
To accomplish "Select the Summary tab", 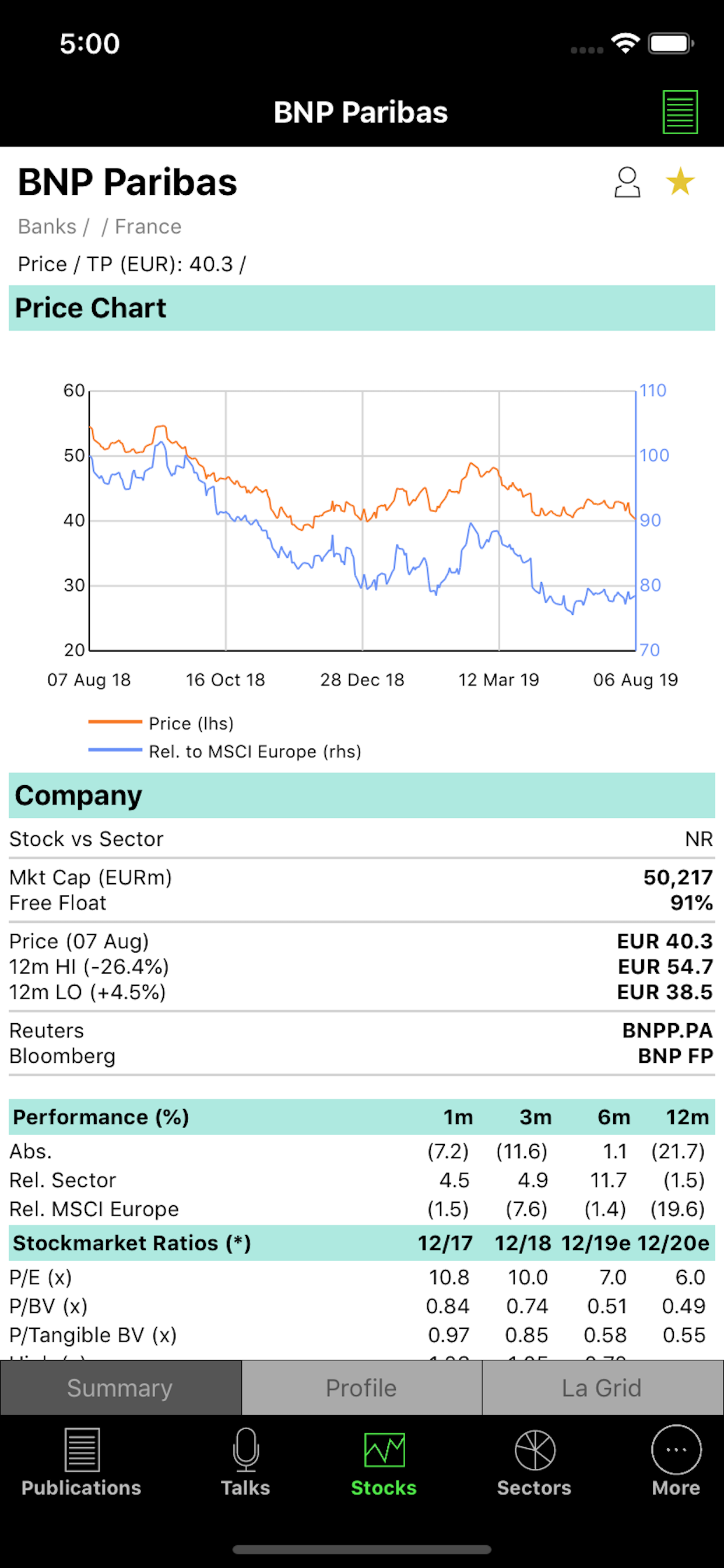I will coord(120,1388).
